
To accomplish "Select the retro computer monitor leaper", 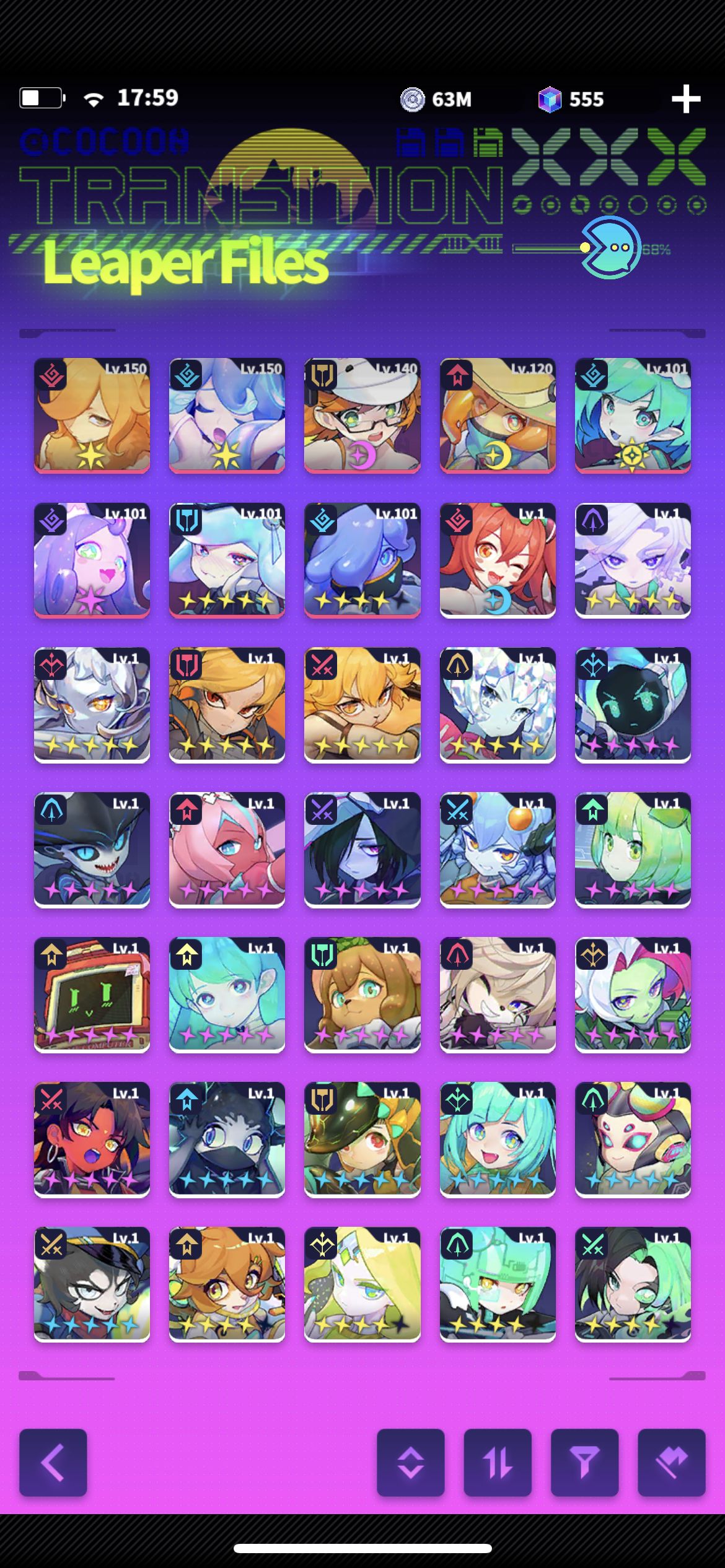I will (92, 995).
